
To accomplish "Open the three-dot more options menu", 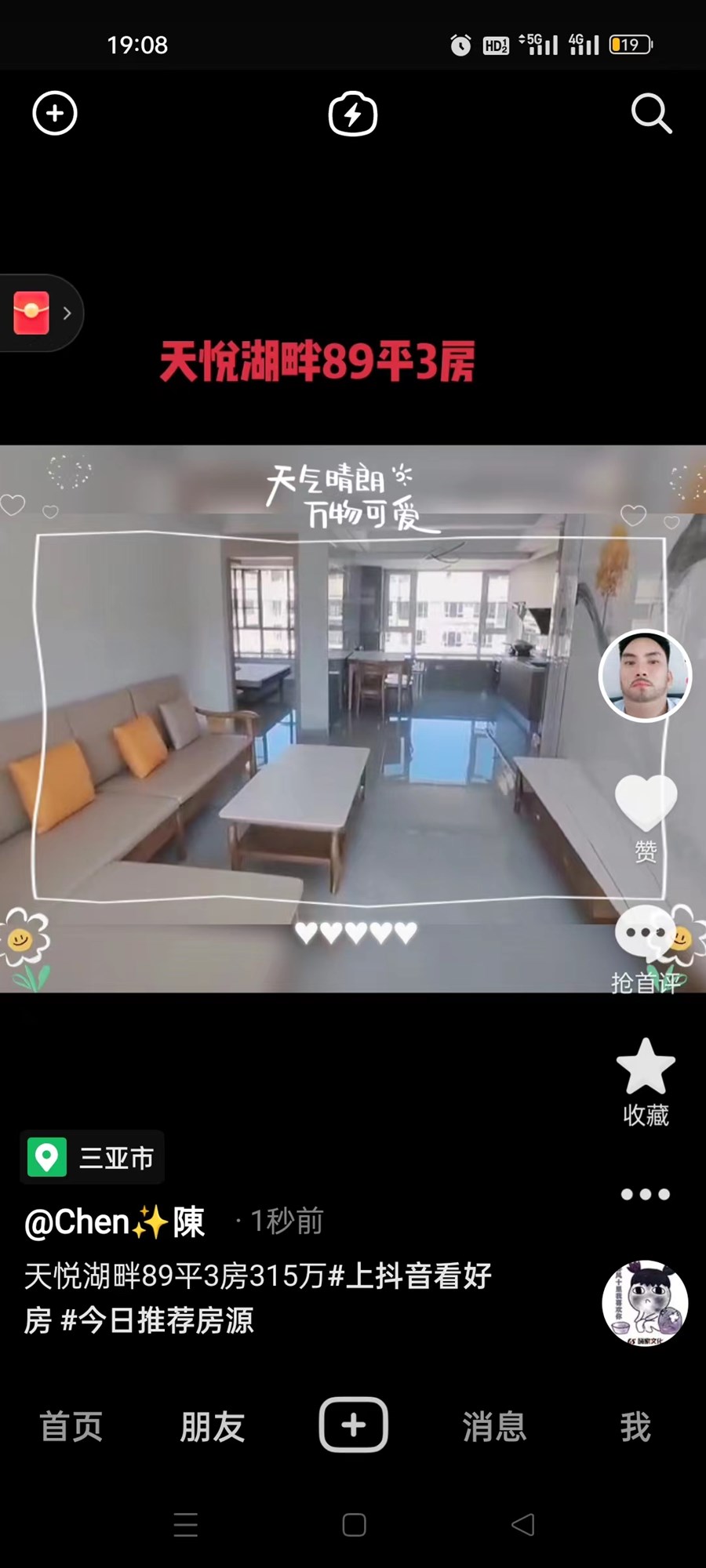I will pyautogui.click(x=645, y=1194).
